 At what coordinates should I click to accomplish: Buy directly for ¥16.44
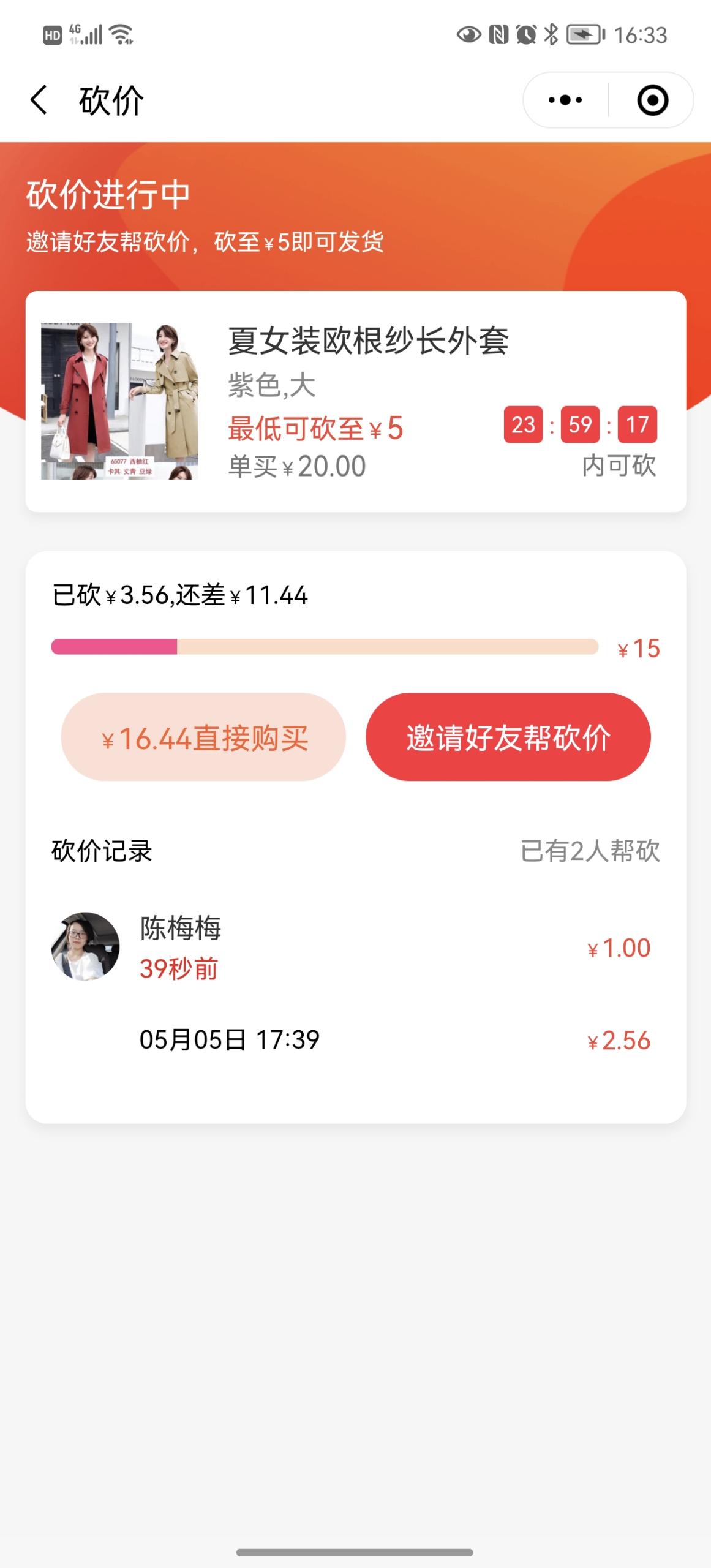pyautogui.click(x=203, y=737)
